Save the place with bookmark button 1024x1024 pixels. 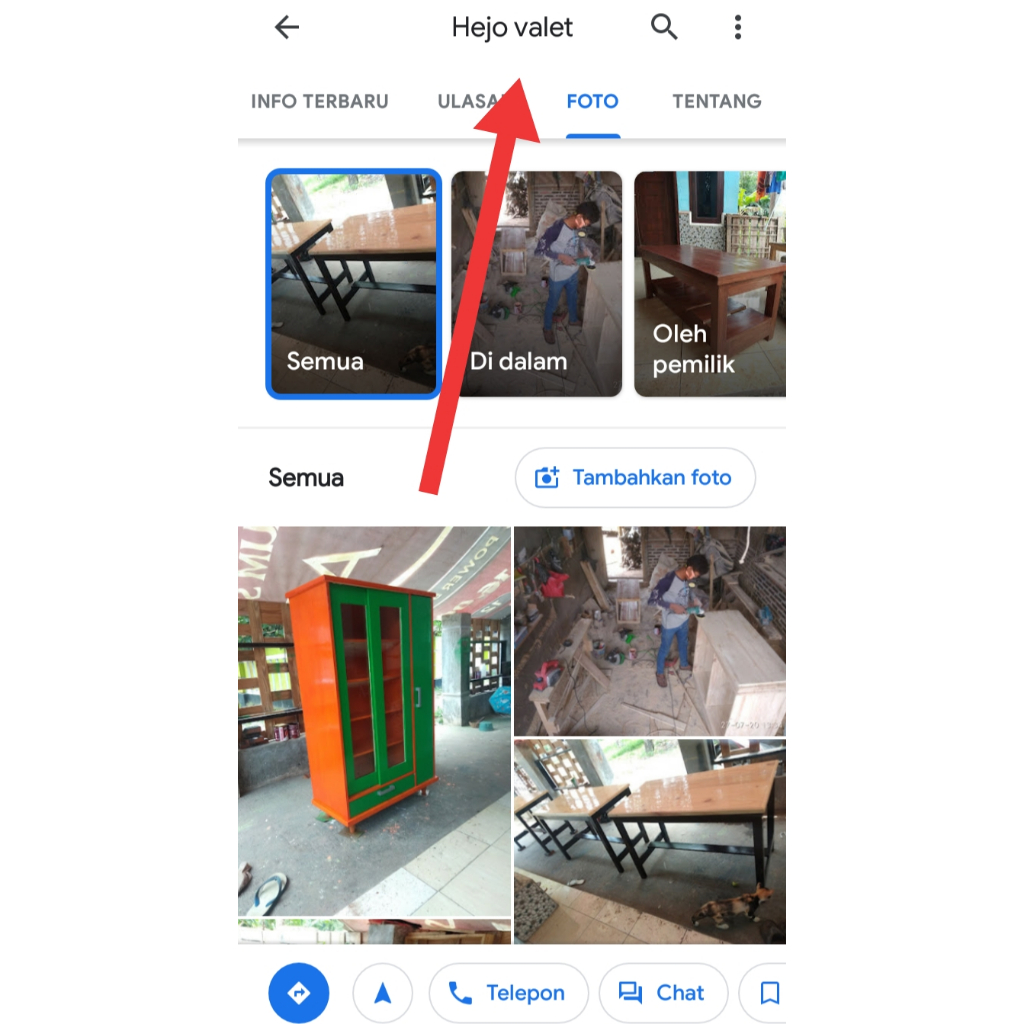coord(768,993)
